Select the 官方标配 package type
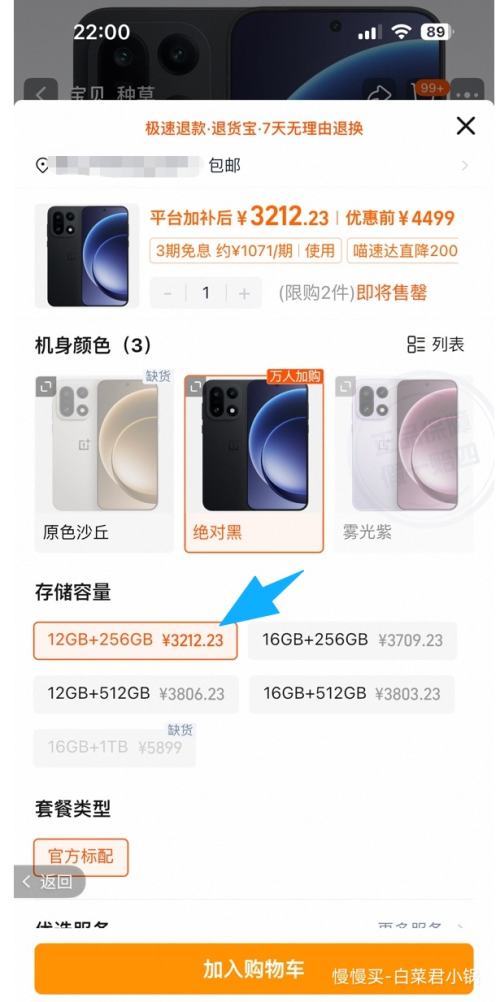Screen dimensions: 500x1002 pyautogui.click(x=81, y=857)
